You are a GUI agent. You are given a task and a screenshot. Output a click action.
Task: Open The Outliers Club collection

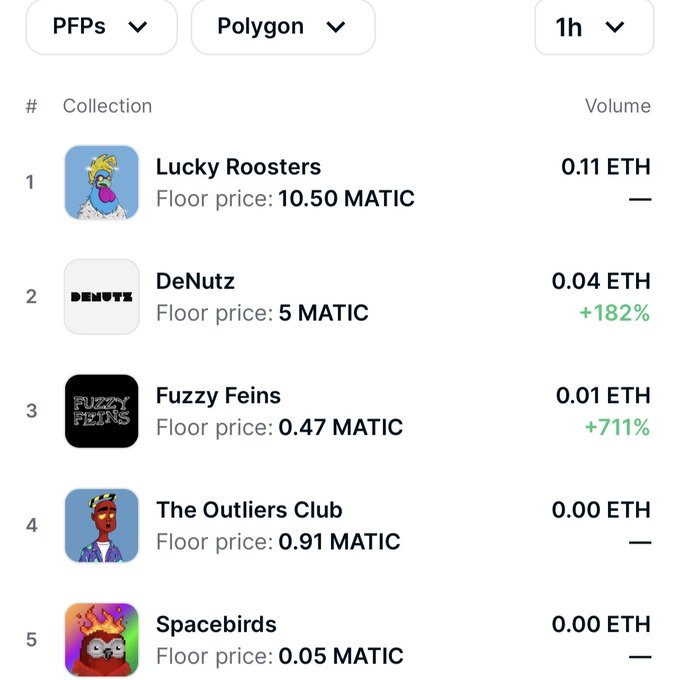tap(338, 526)
